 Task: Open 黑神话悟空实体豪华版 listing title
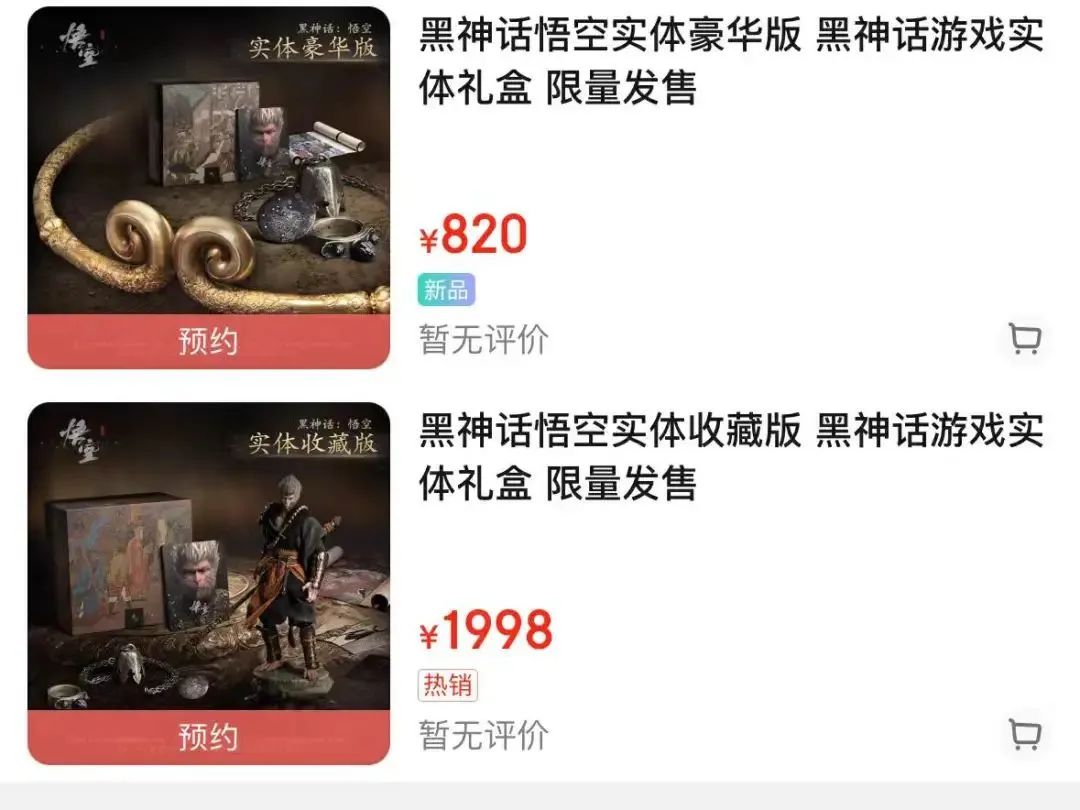730,62
